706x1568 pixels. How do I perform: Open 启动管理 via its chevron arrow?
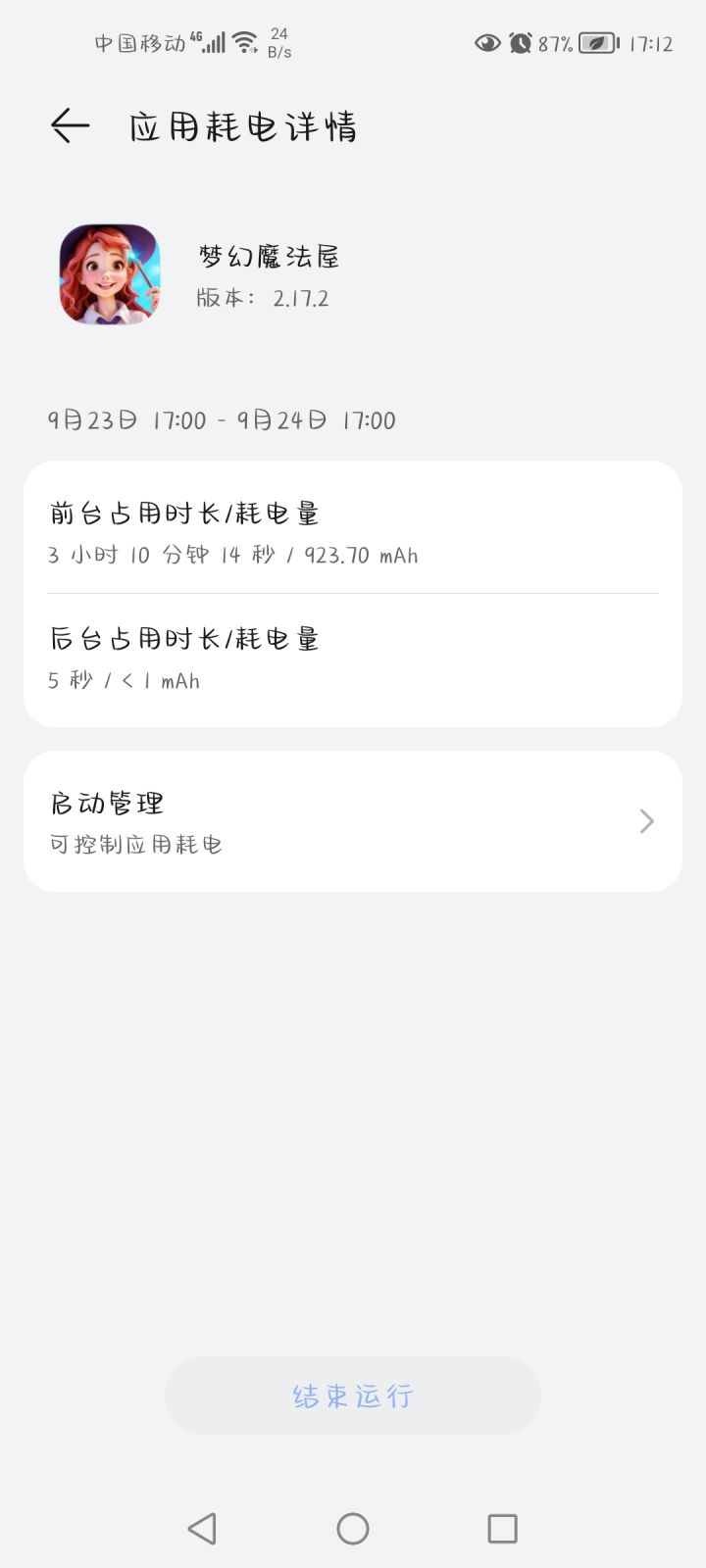[x=645, y=821]
